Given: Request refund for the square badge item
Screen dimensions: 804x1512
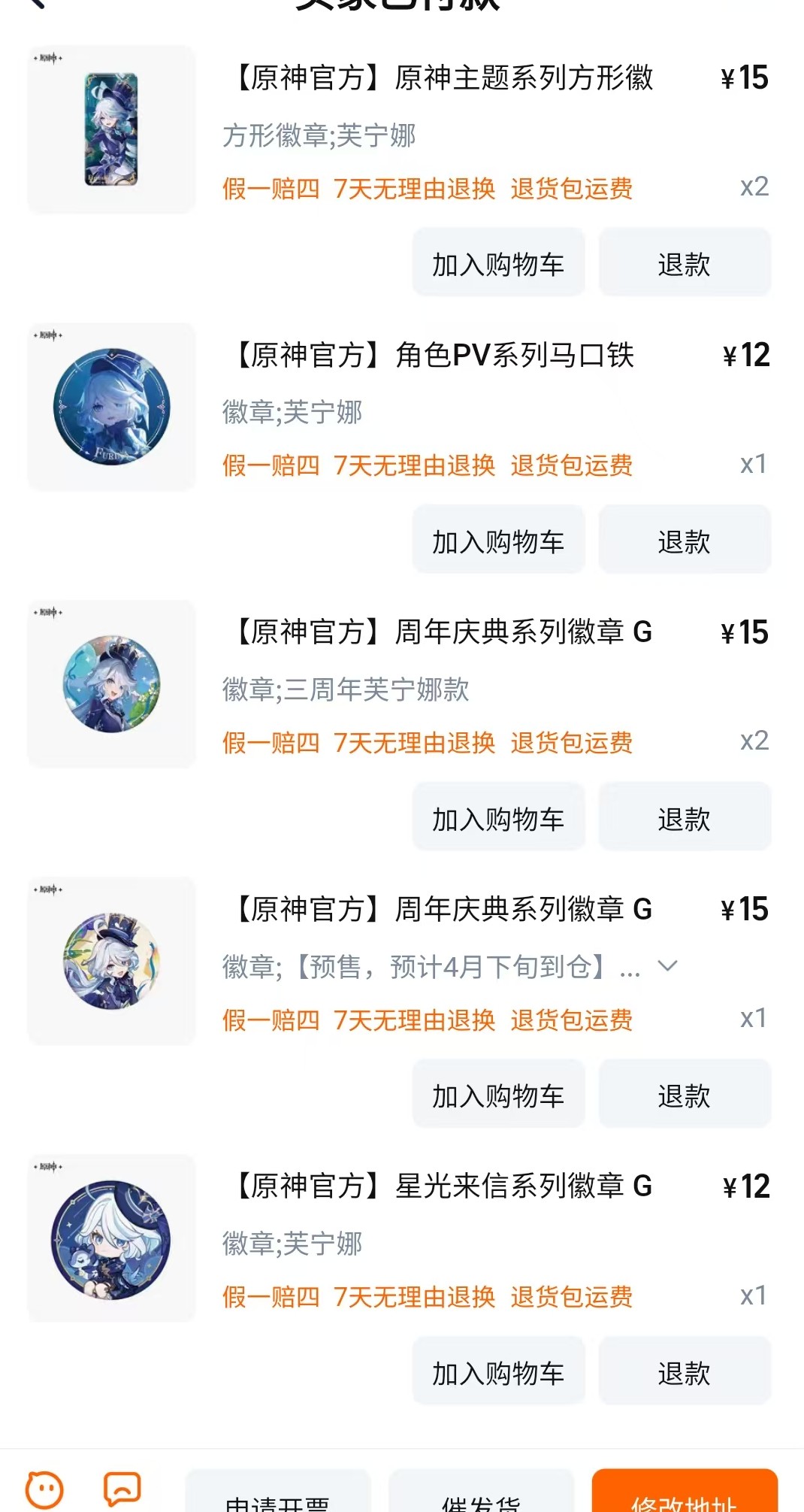Looking at the screenshot, I should [x=684, y=262].
